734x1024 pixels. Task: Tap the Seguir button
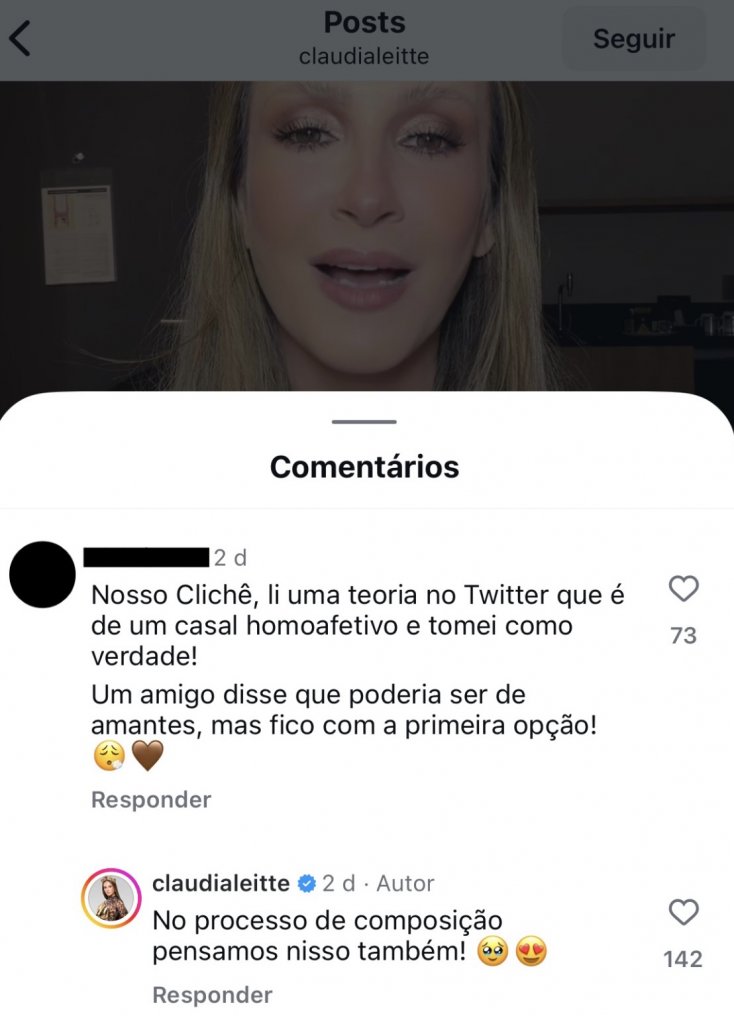pos(634,39)
